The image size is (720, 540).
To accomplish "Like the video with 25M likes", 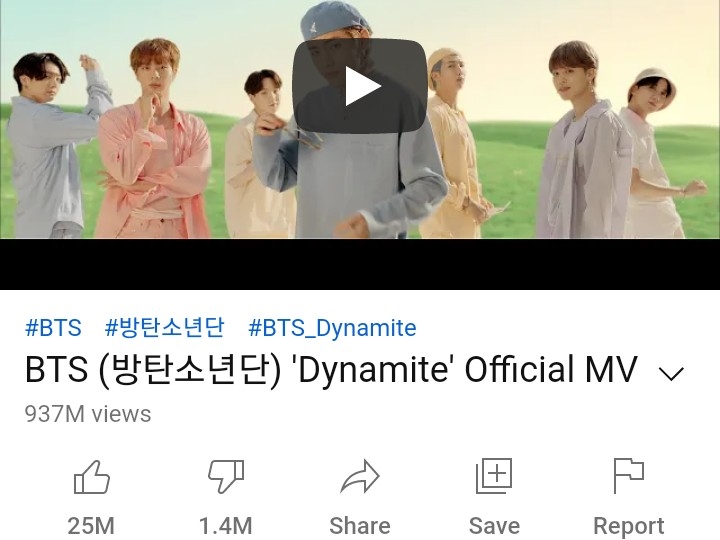I will [x=91, y=498].
